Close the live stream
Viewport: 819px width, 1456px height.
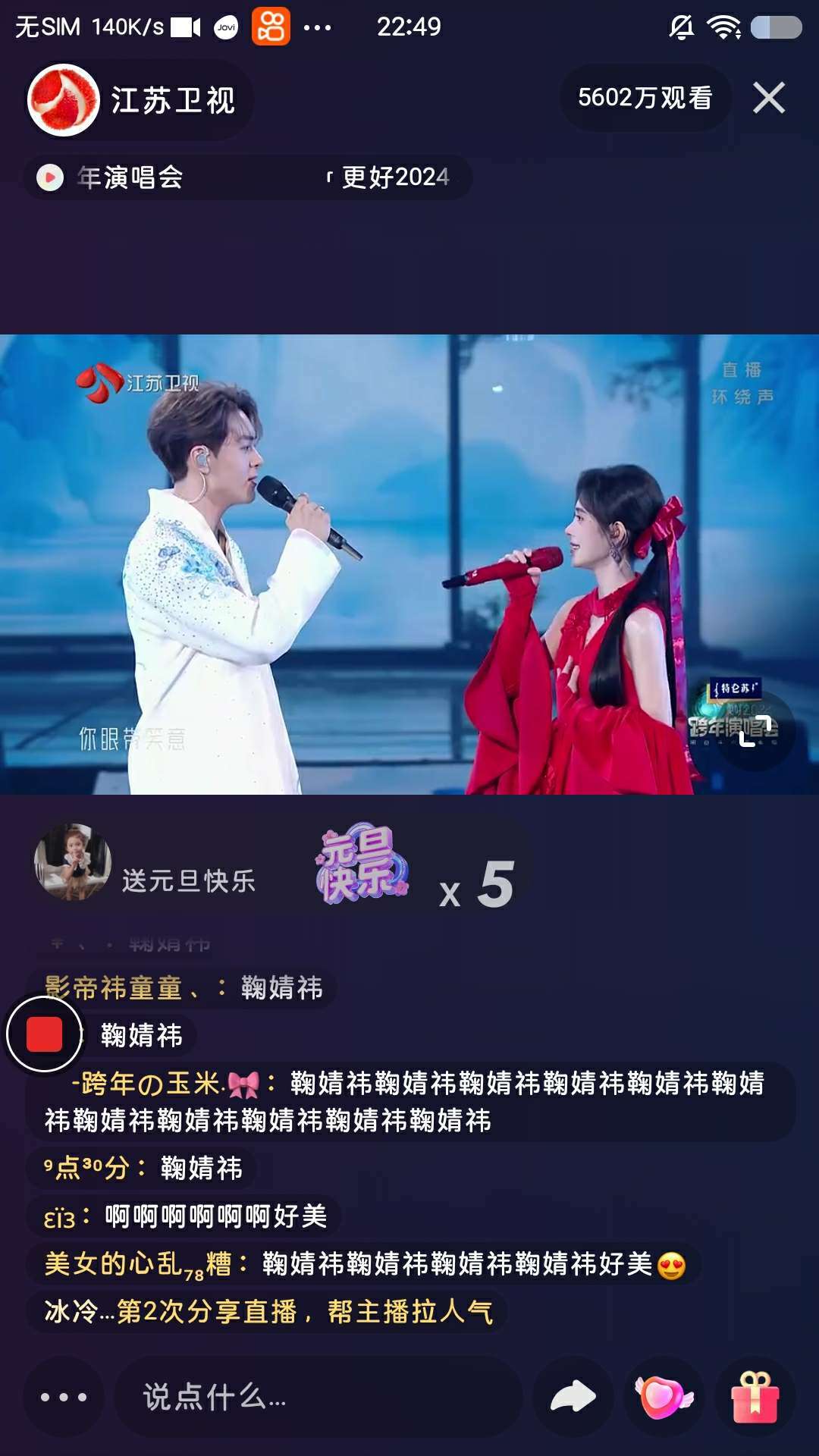click(x=768, y=98)
